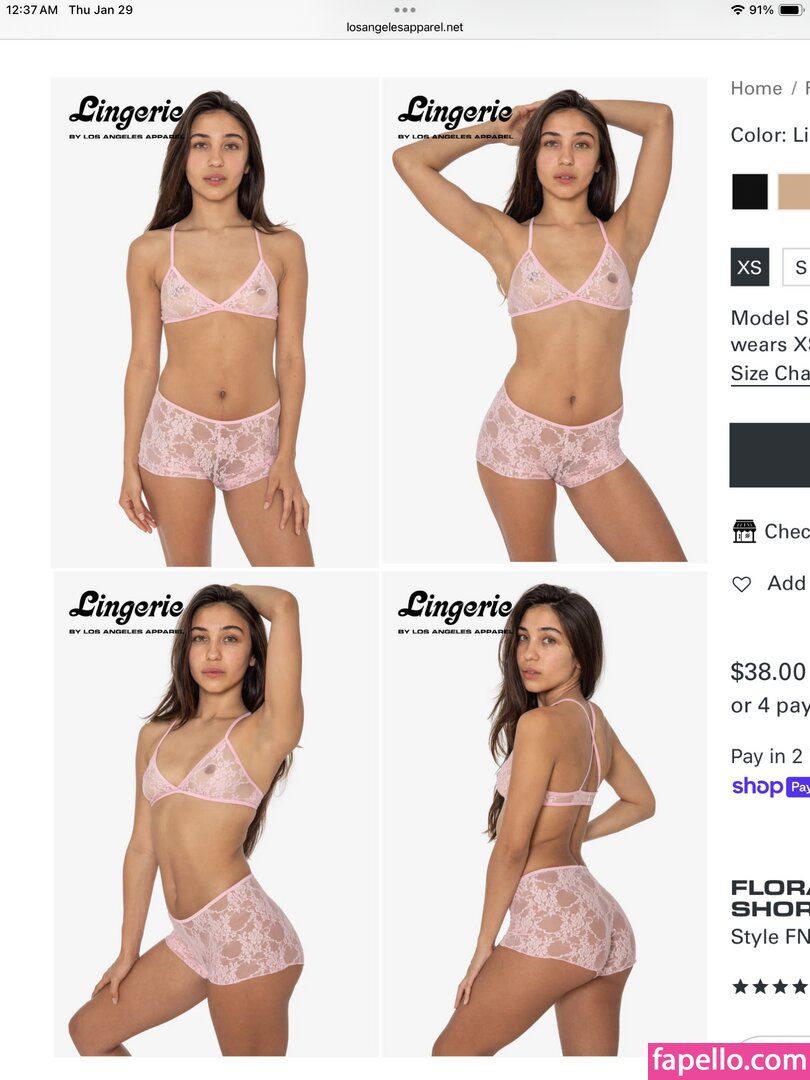Viewport: 810px width, 1080px height.
Task: Tap the Shop Pay installments badge
Action: point(770,787)
